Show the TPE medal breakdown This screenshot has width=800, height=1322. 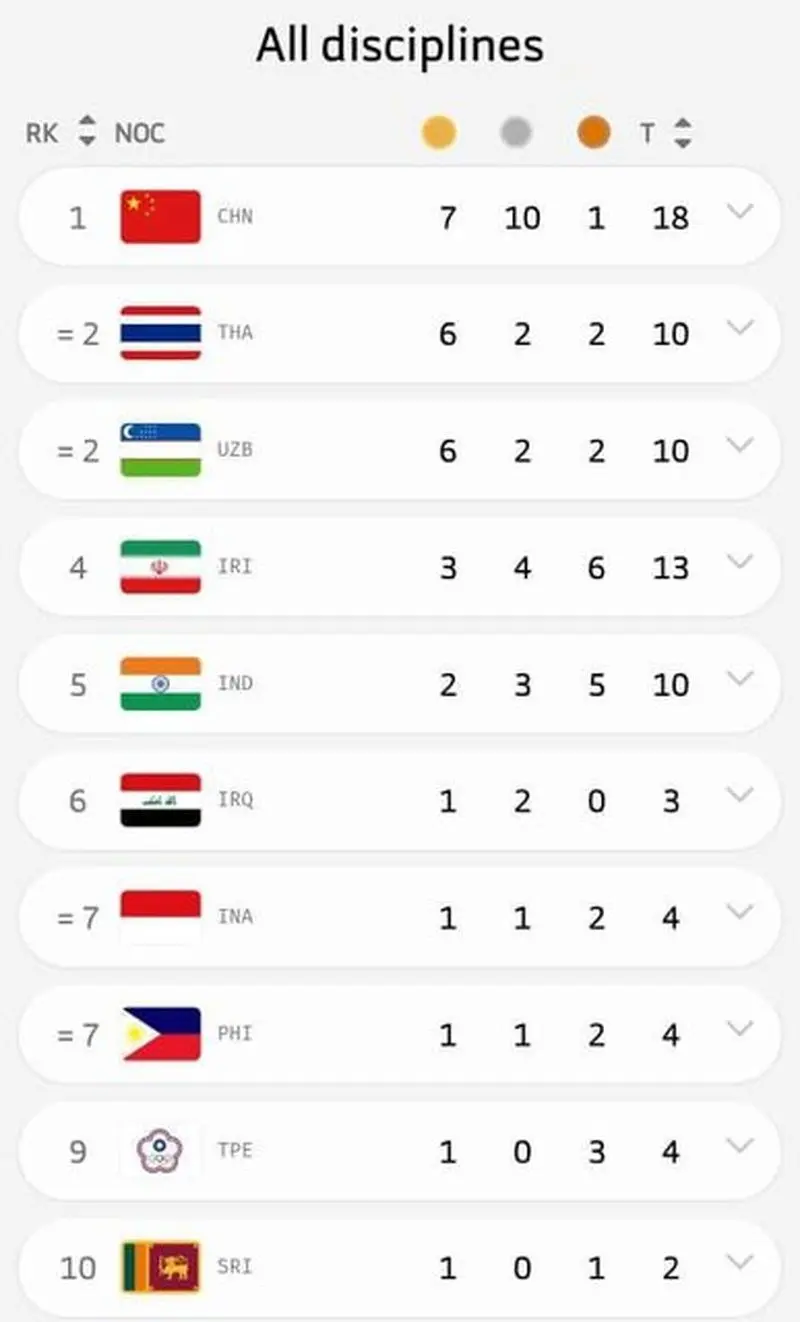pyautogui.click(x=739, y=1146)
